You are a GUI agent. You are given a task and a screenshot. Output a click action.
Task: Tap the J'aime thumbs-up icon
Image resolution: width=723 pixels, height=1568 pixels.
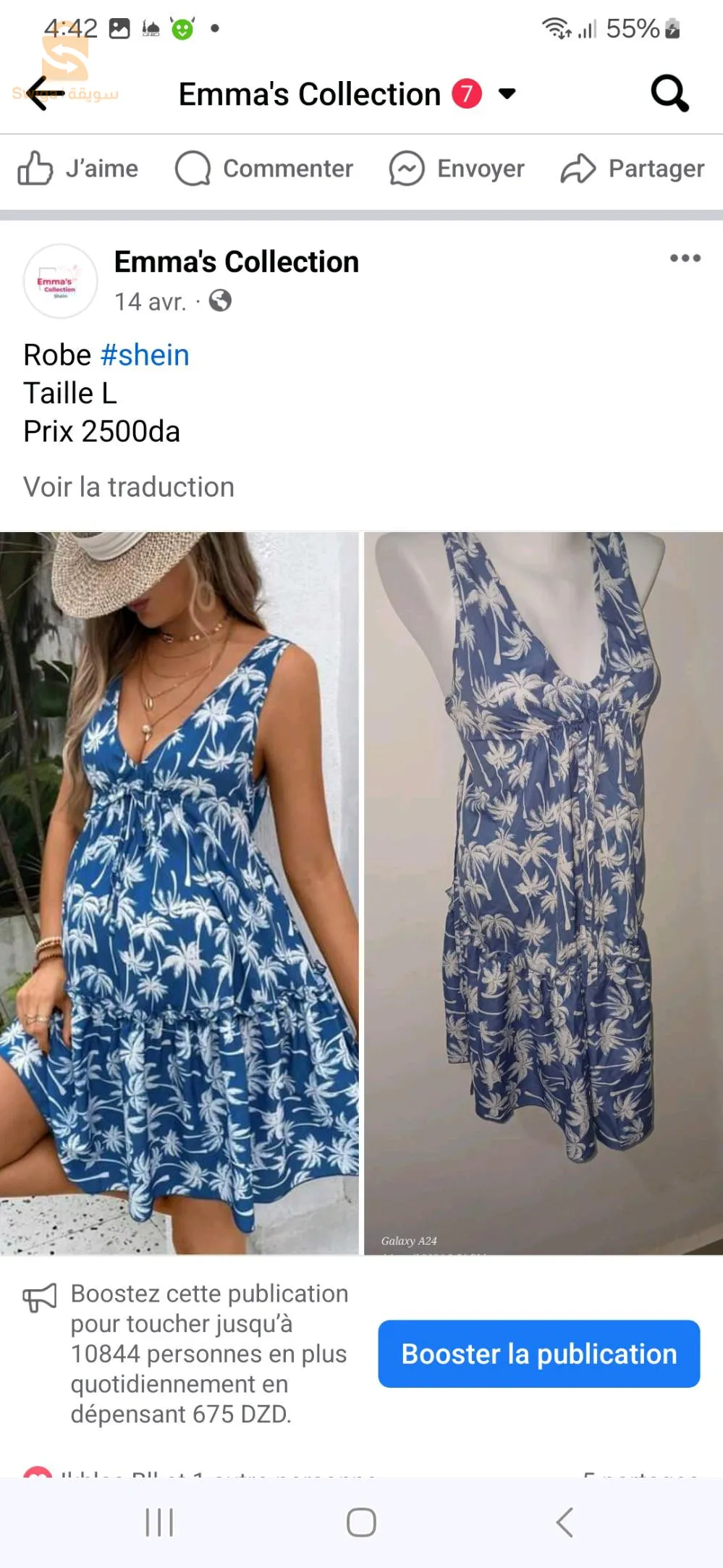(x=36, y=168)
